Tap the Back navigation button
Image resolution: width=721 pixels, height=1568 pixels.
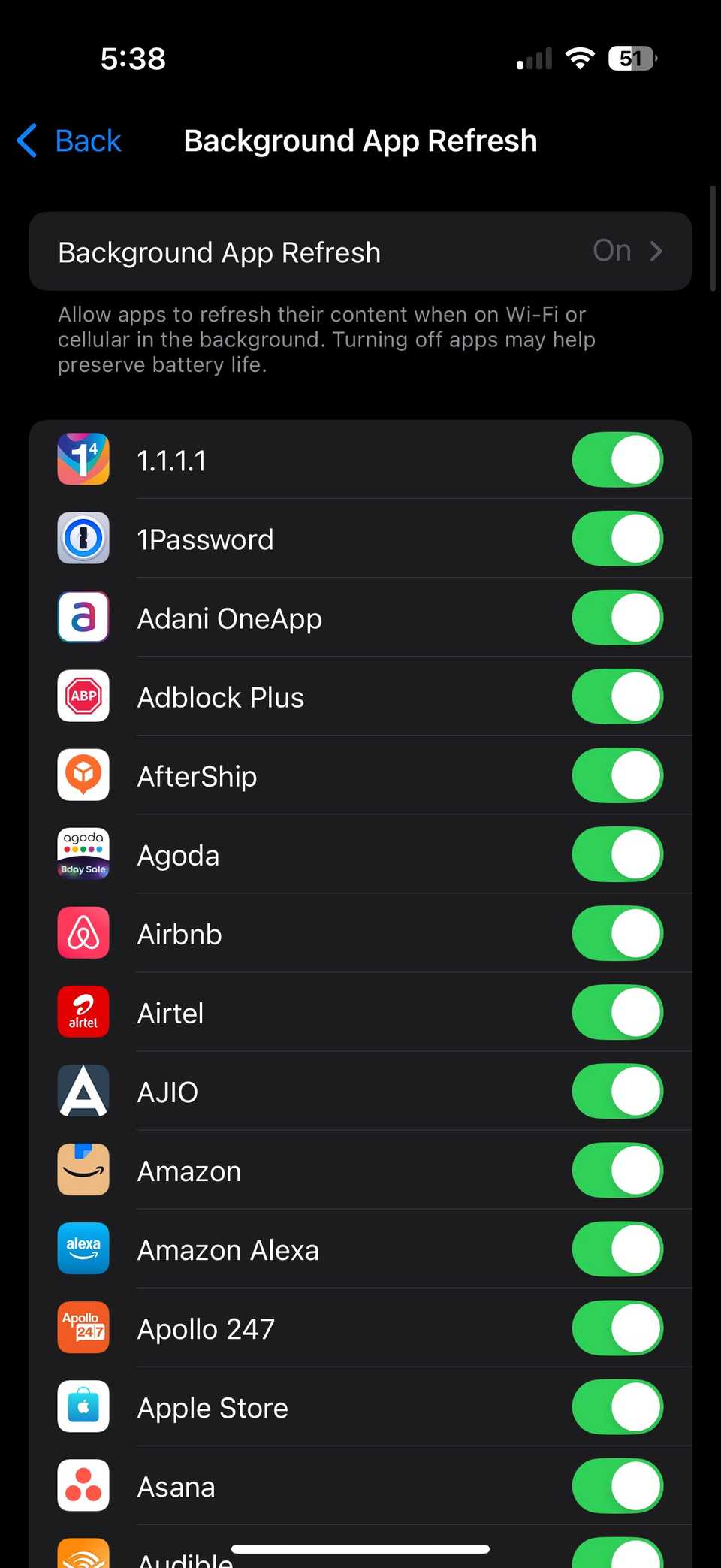point(68,140)
